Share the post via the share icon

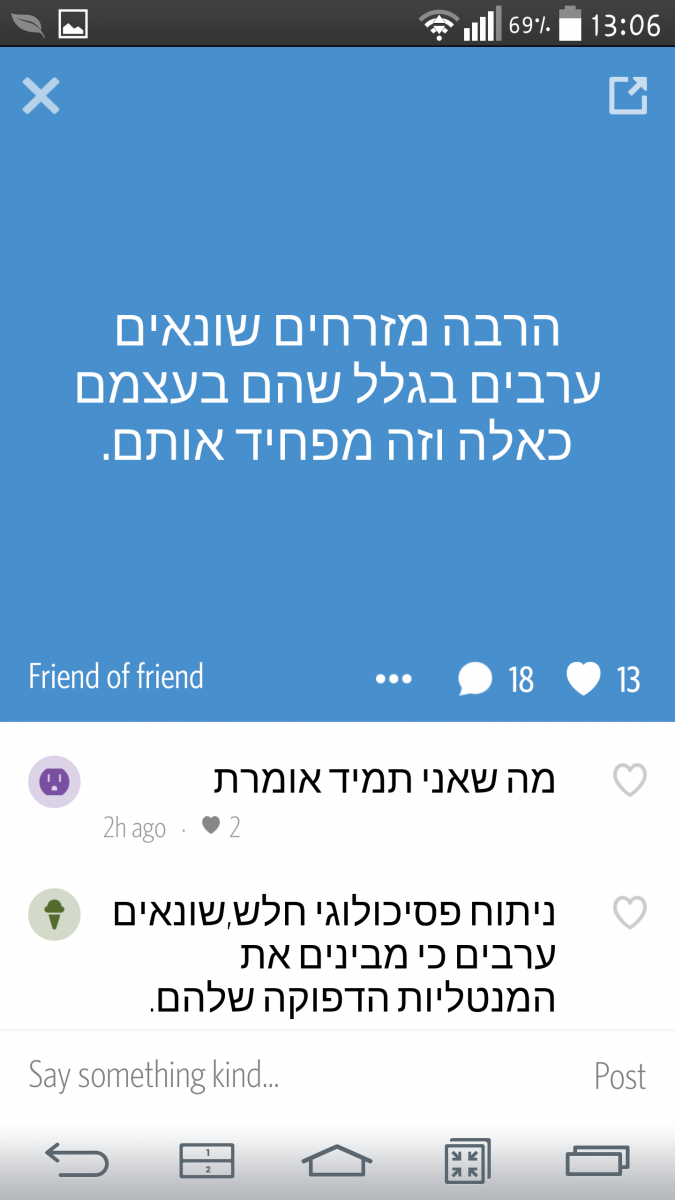[628, 96]
